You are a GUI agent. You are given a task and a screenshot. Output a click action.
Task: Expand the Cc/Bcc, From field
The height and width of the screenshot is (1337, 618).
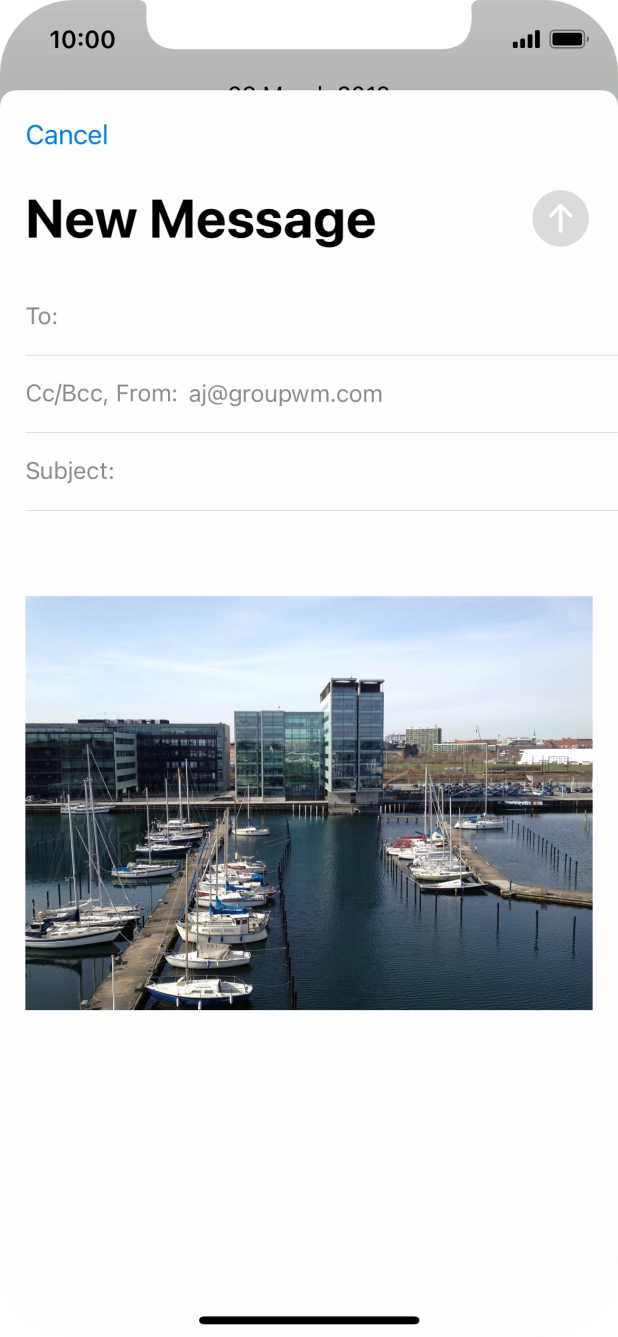pyautogui.click(x=204, y=394)
